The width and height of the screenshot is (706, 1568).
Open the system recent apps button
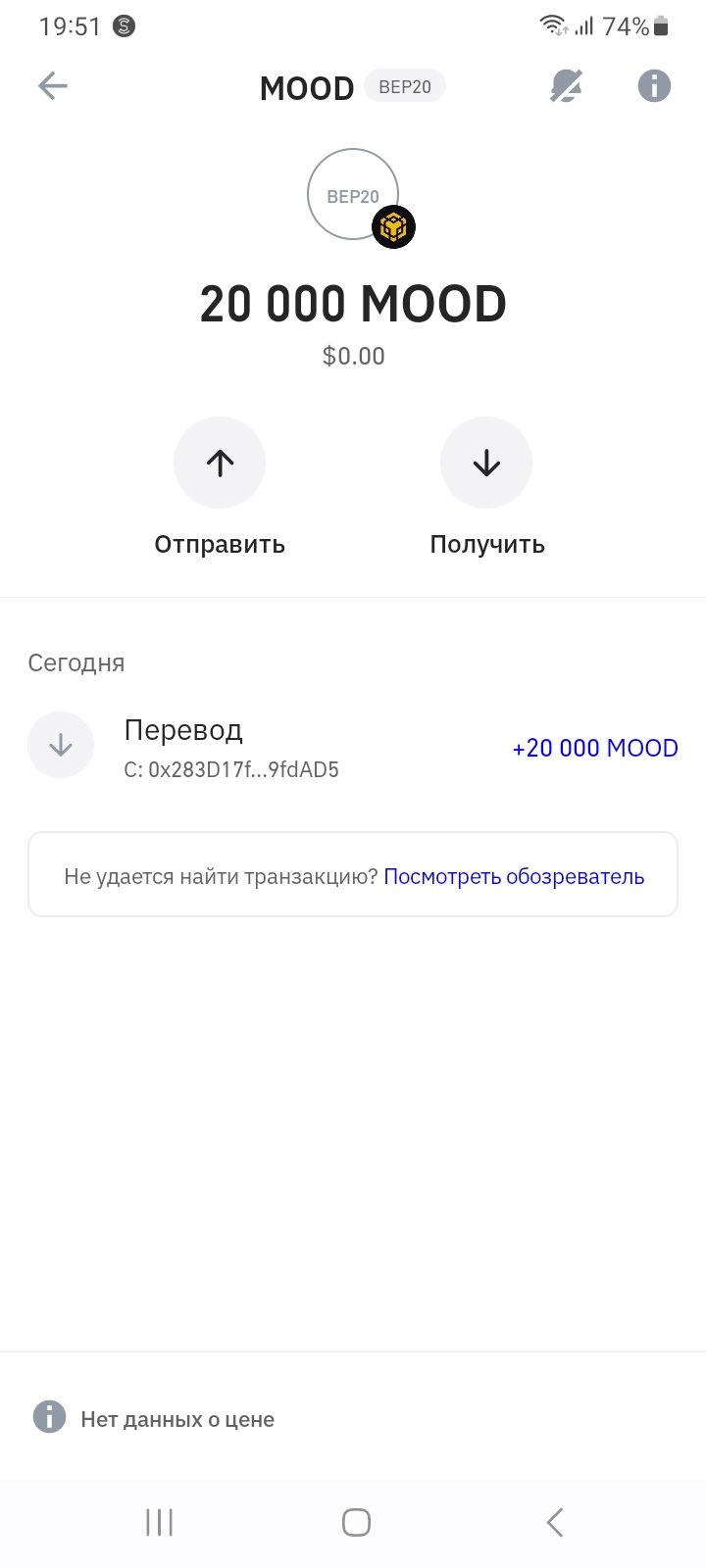click(159, 1522)
